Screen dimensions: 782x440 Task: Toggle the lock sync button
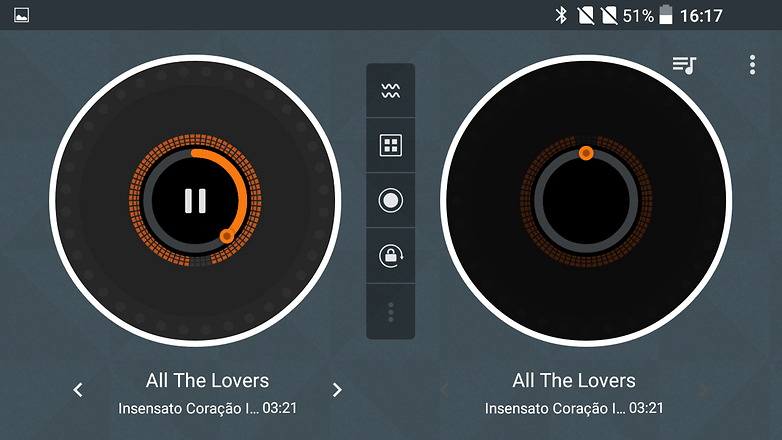pyautogui.click(x=390, y=256)
